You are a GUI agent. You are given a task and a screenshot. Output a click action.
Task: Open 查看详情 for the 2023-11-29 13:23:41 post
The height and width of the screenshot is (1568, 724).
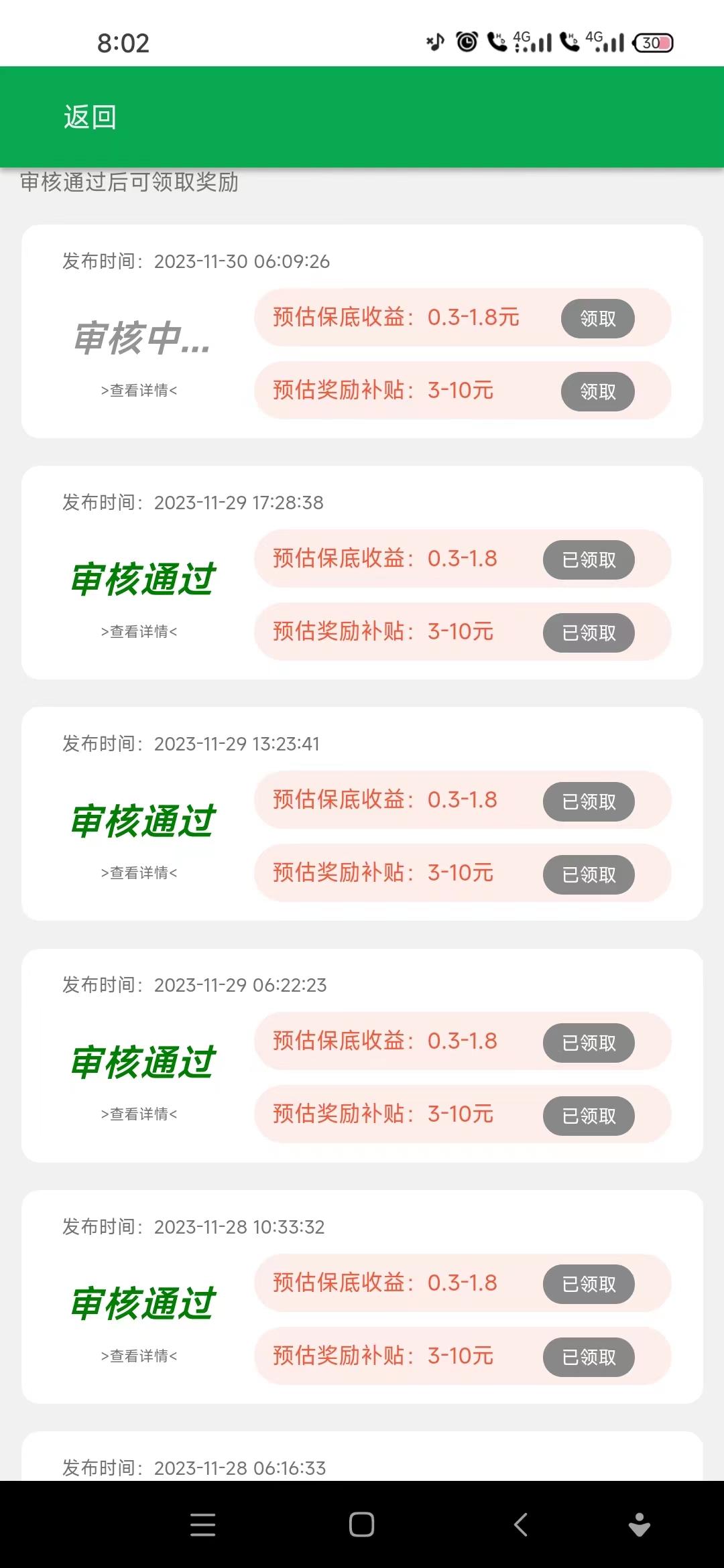[139, 872]
